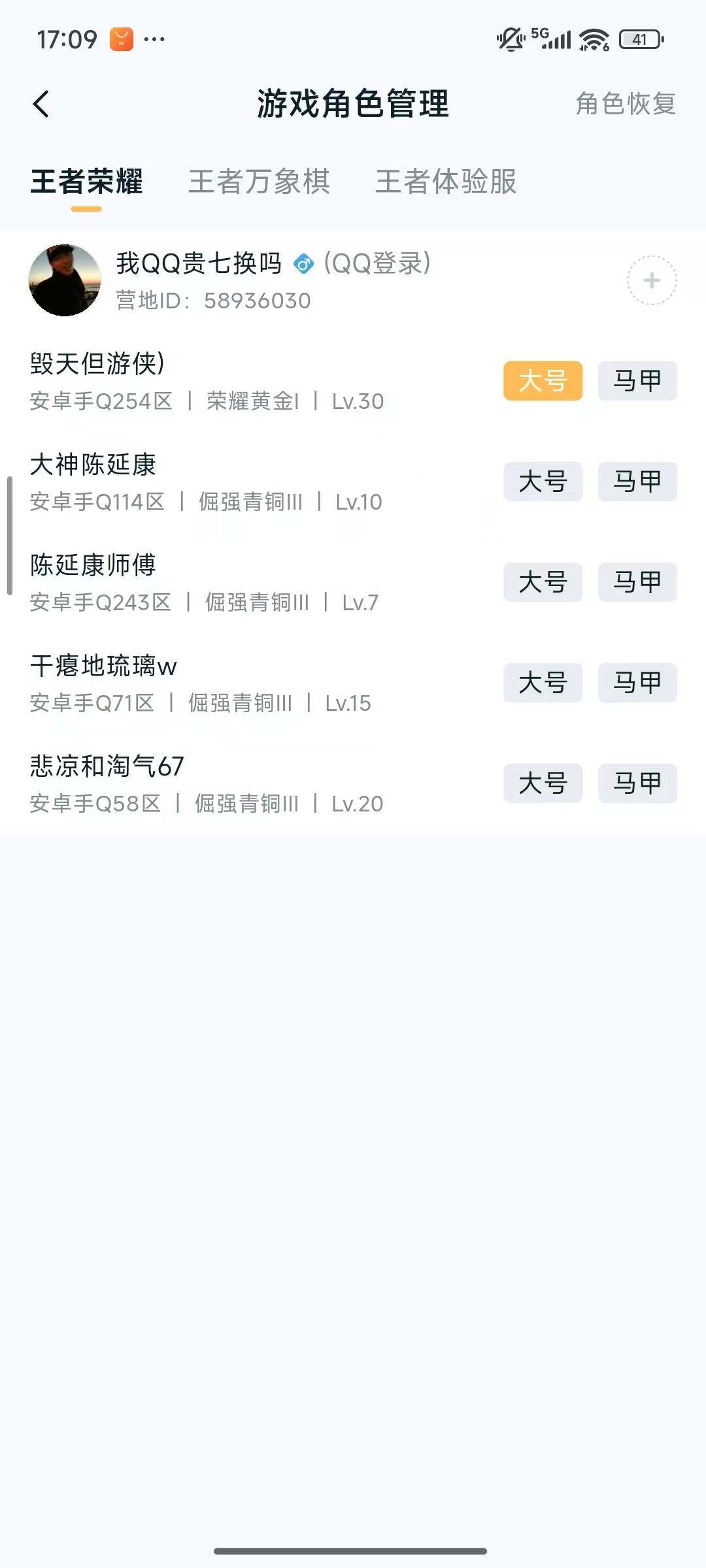Toggle 大号 status for 毁天但游侠
The height and width of the screenshot is (1568, 706).
[x=543, y=382]
